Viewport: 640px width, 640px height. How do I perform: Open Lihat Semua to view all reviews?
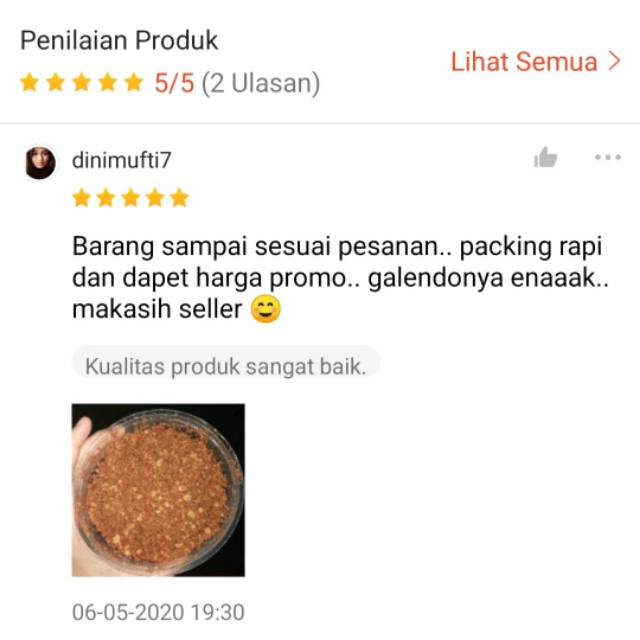[x=536, y=62]
